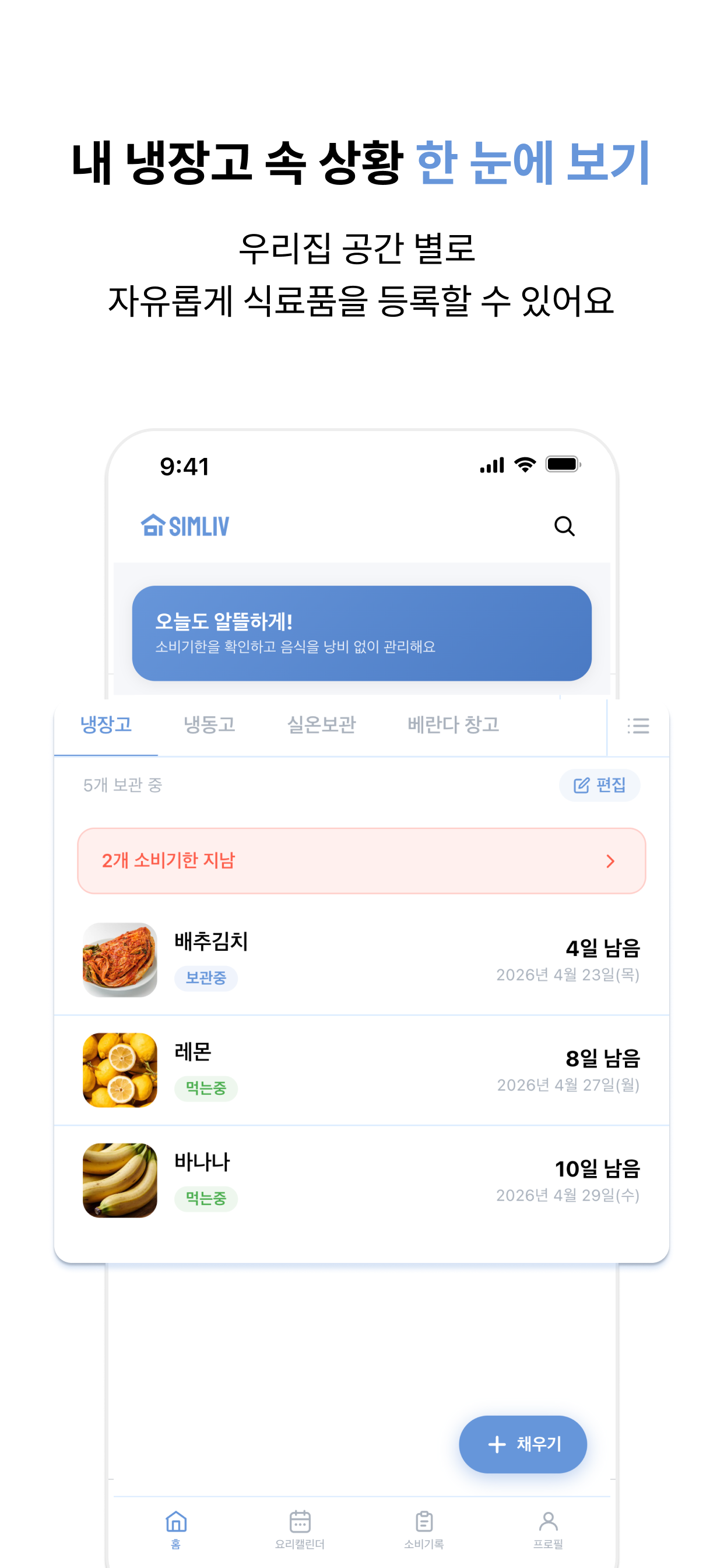
Task: Click the edit pencil icon on 편집 button
Action: (x=581, y=785)
